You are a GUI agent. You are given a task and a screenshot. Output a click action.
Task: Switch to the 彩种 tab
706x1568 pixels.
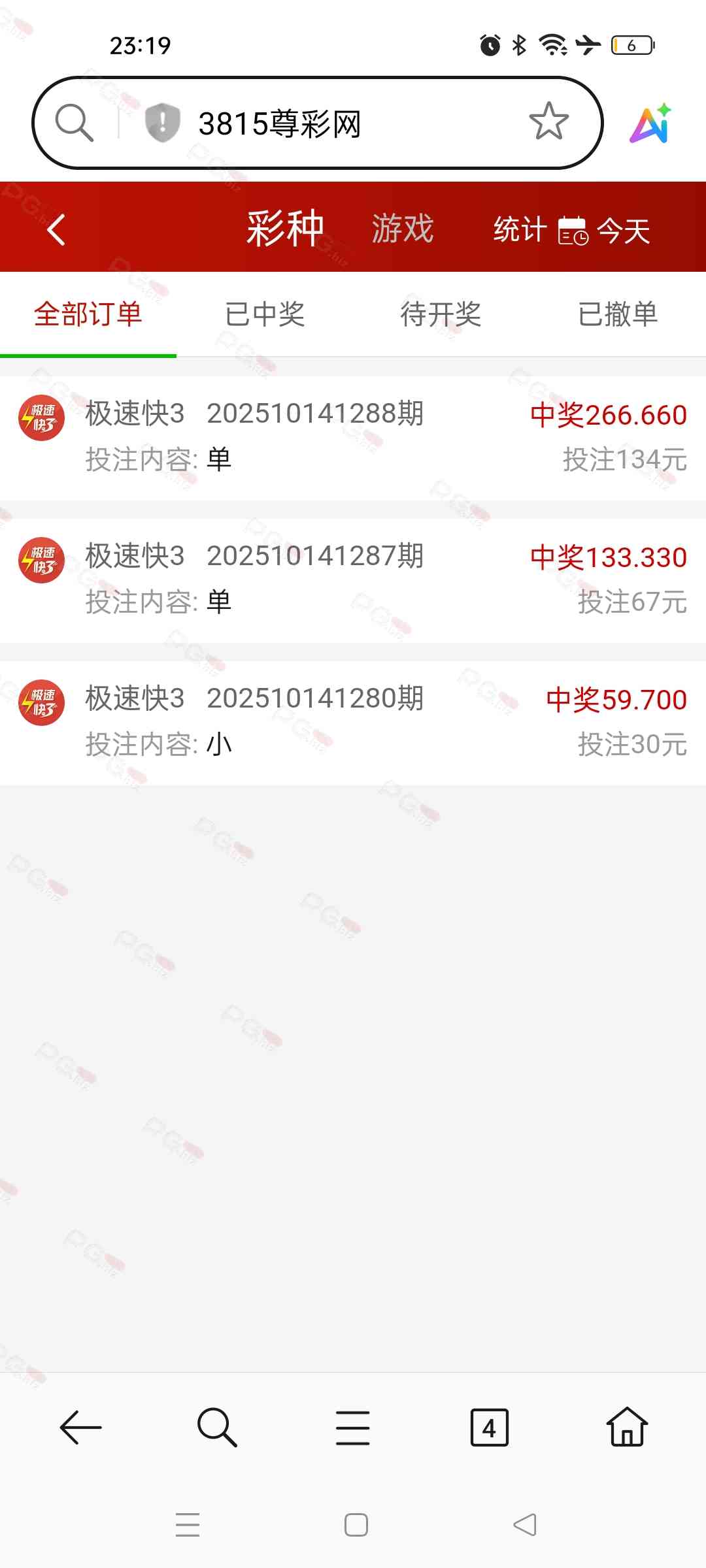[285, 229]
